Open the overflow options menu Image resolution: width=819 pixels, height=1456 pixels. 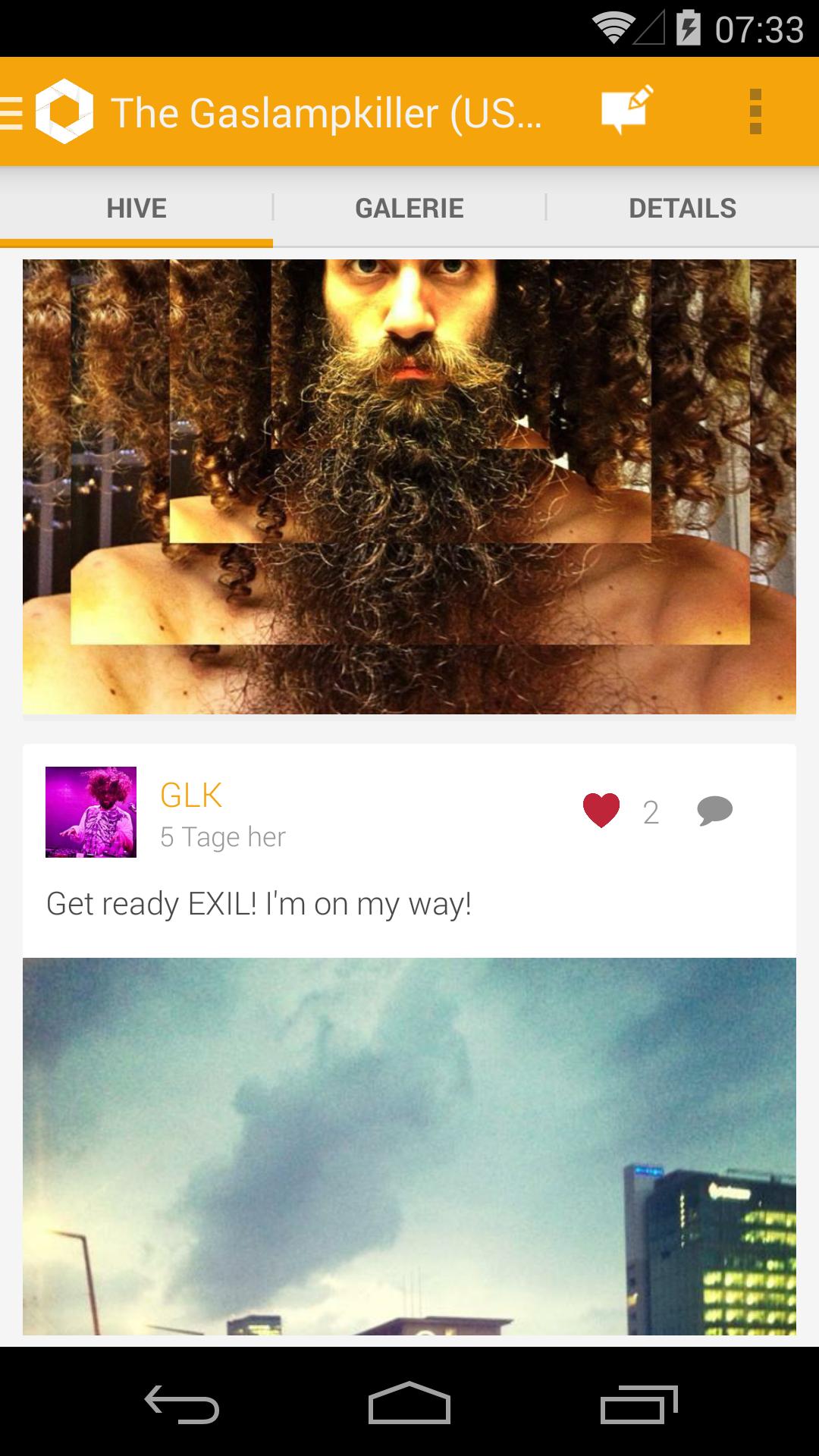click(x=755, y=111)
